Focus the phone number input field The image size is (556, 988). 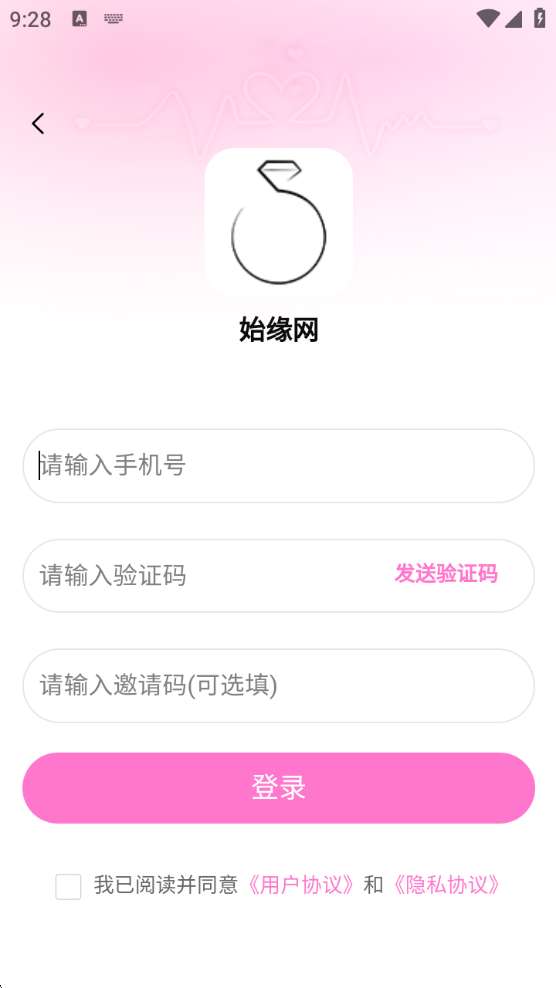[279, 466]
